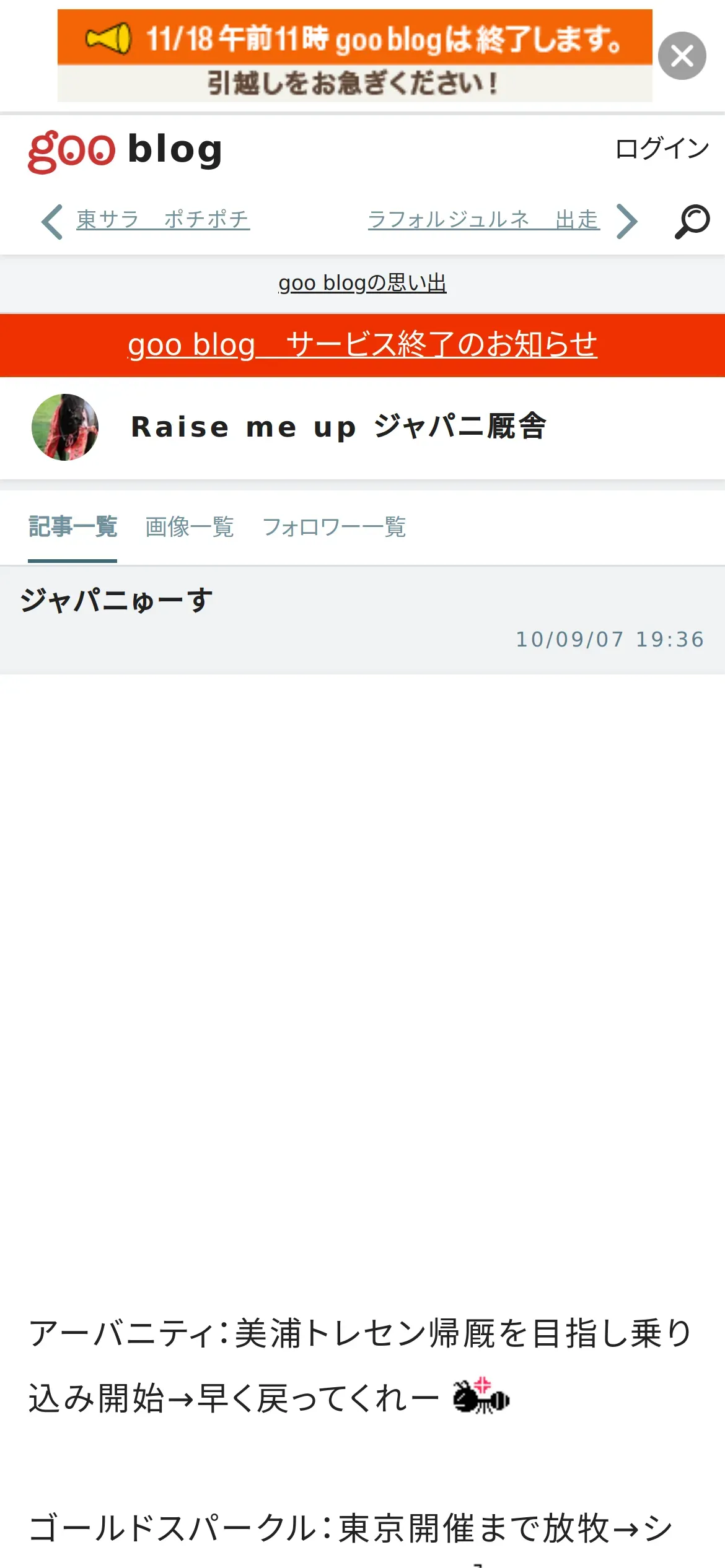Switch to the 画像一覧 tab
This screenshot has width=725, height=1568.
point(189,527)
